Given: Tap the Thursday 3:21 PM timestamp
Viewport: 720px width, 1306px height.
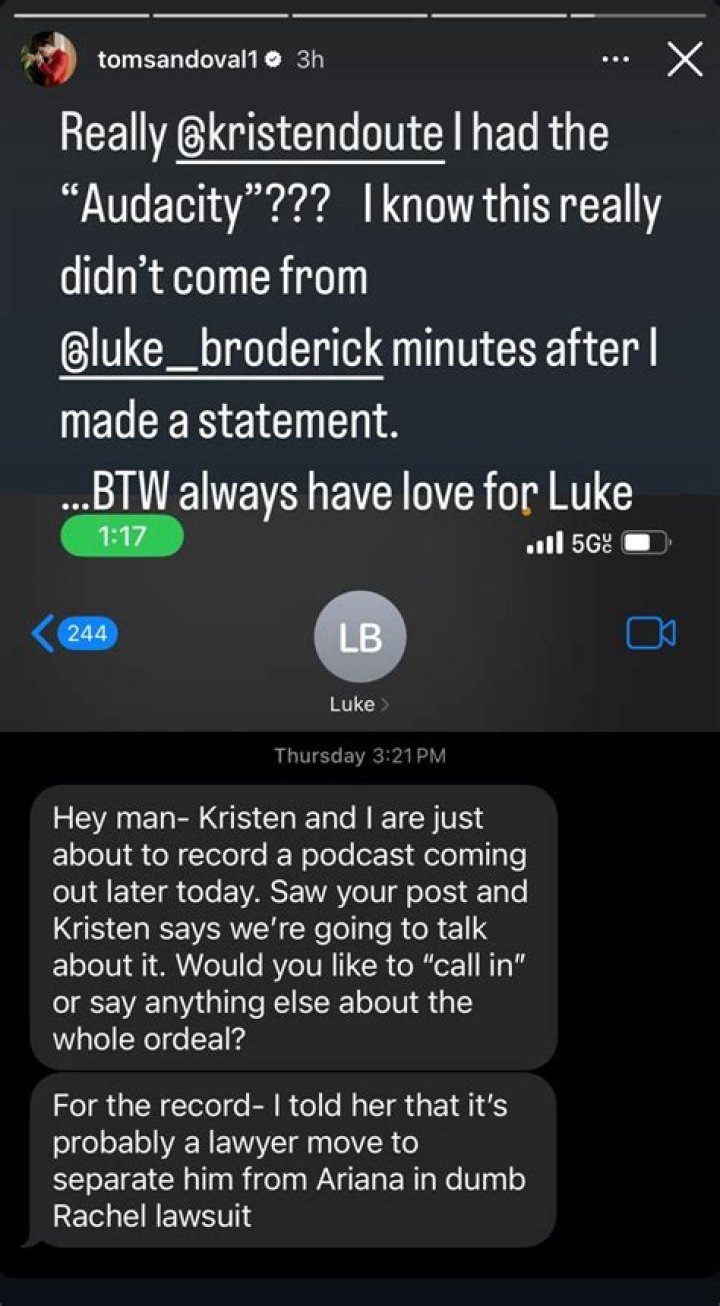Looking at the screenshot, I should click(359, 756).
